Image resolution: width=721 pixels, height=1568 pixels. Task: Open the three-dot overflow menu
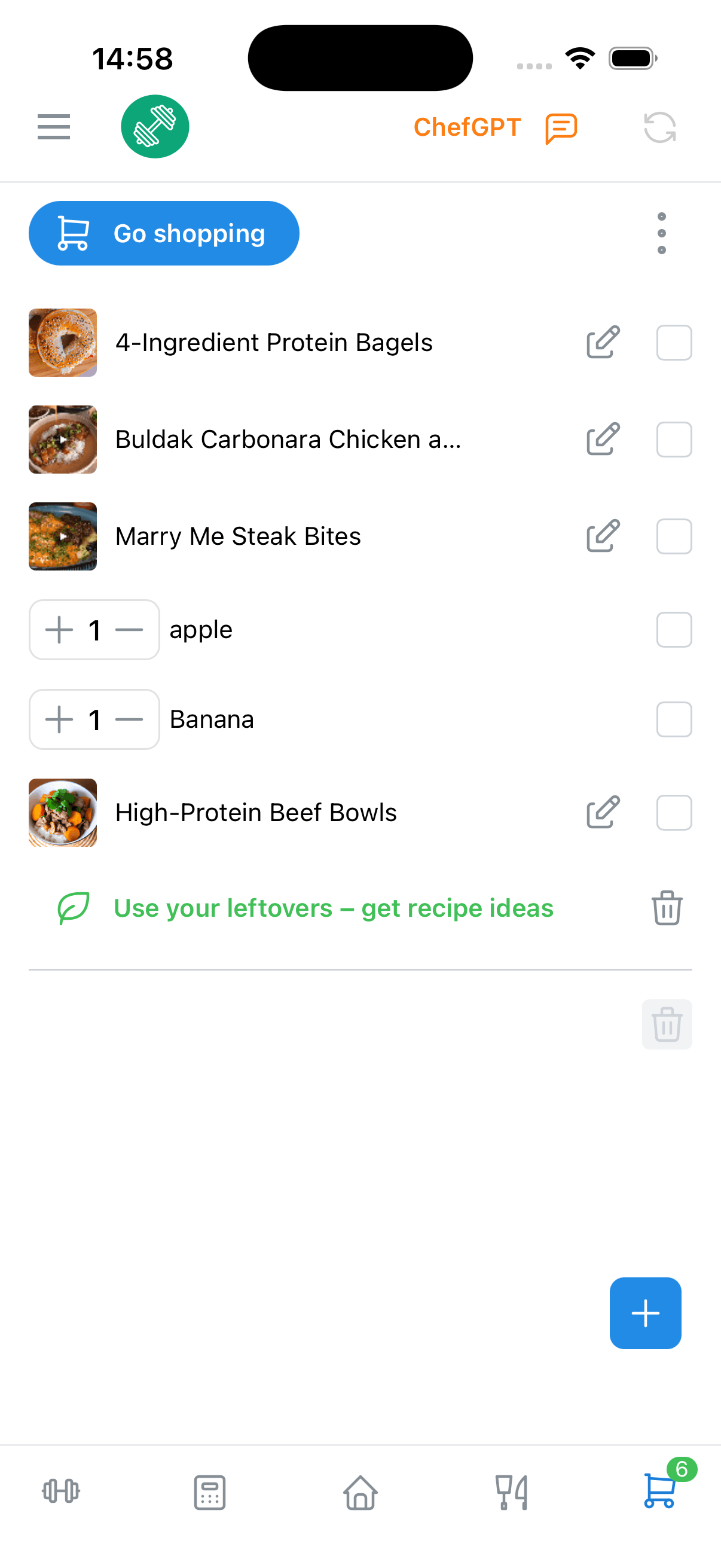(661, 233)
